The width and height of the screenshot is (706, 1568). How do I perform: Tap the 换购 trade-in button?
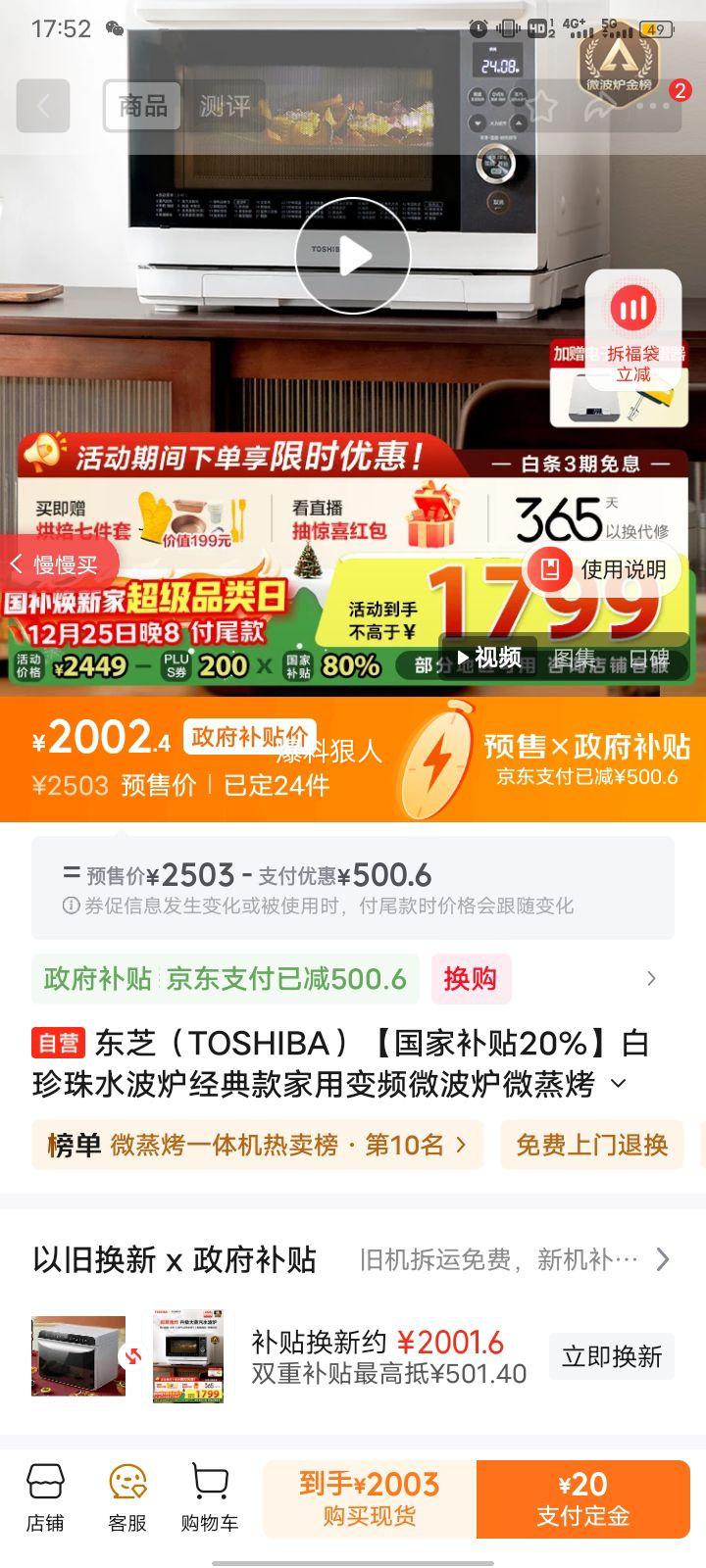(x=472, y=979)
